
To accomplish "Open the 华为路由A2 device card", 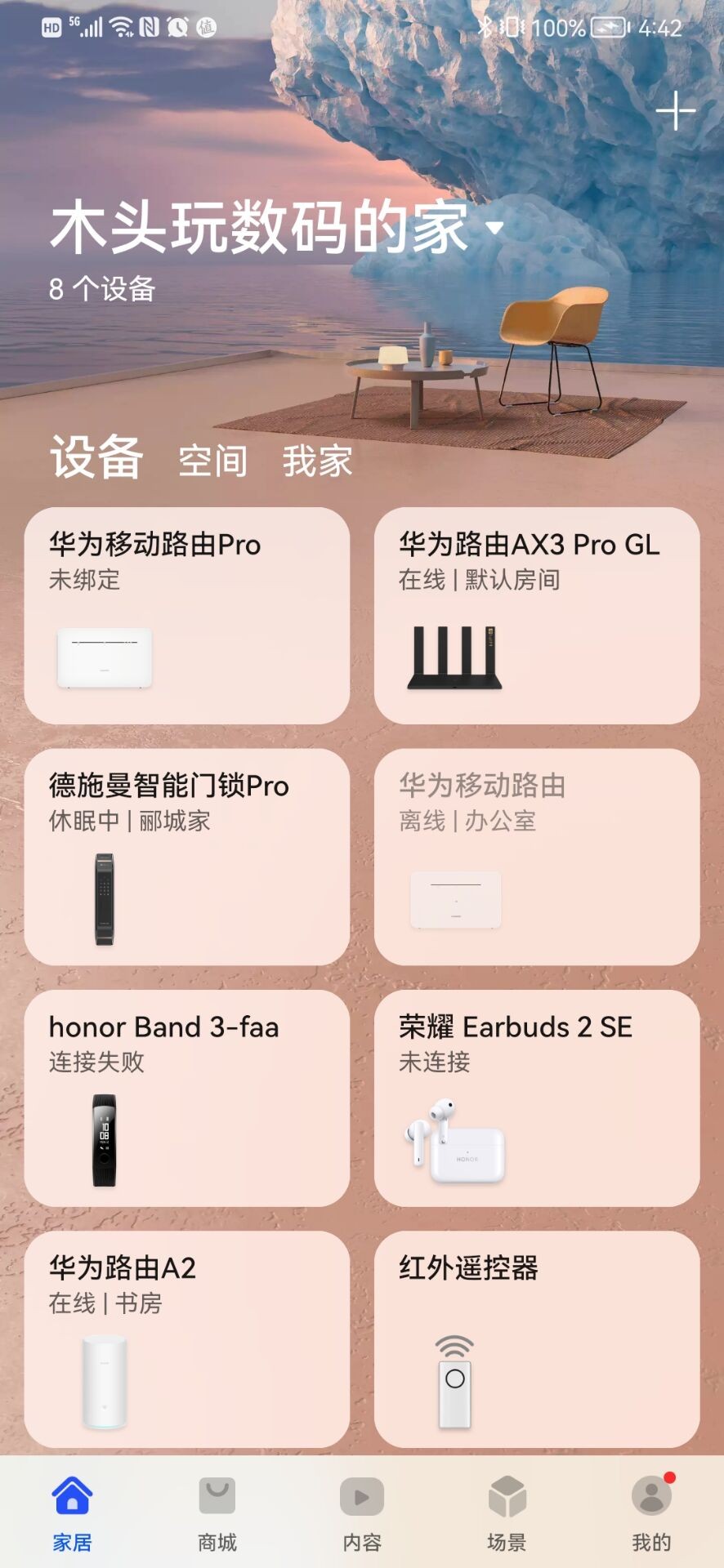I will click(187, 1339).
